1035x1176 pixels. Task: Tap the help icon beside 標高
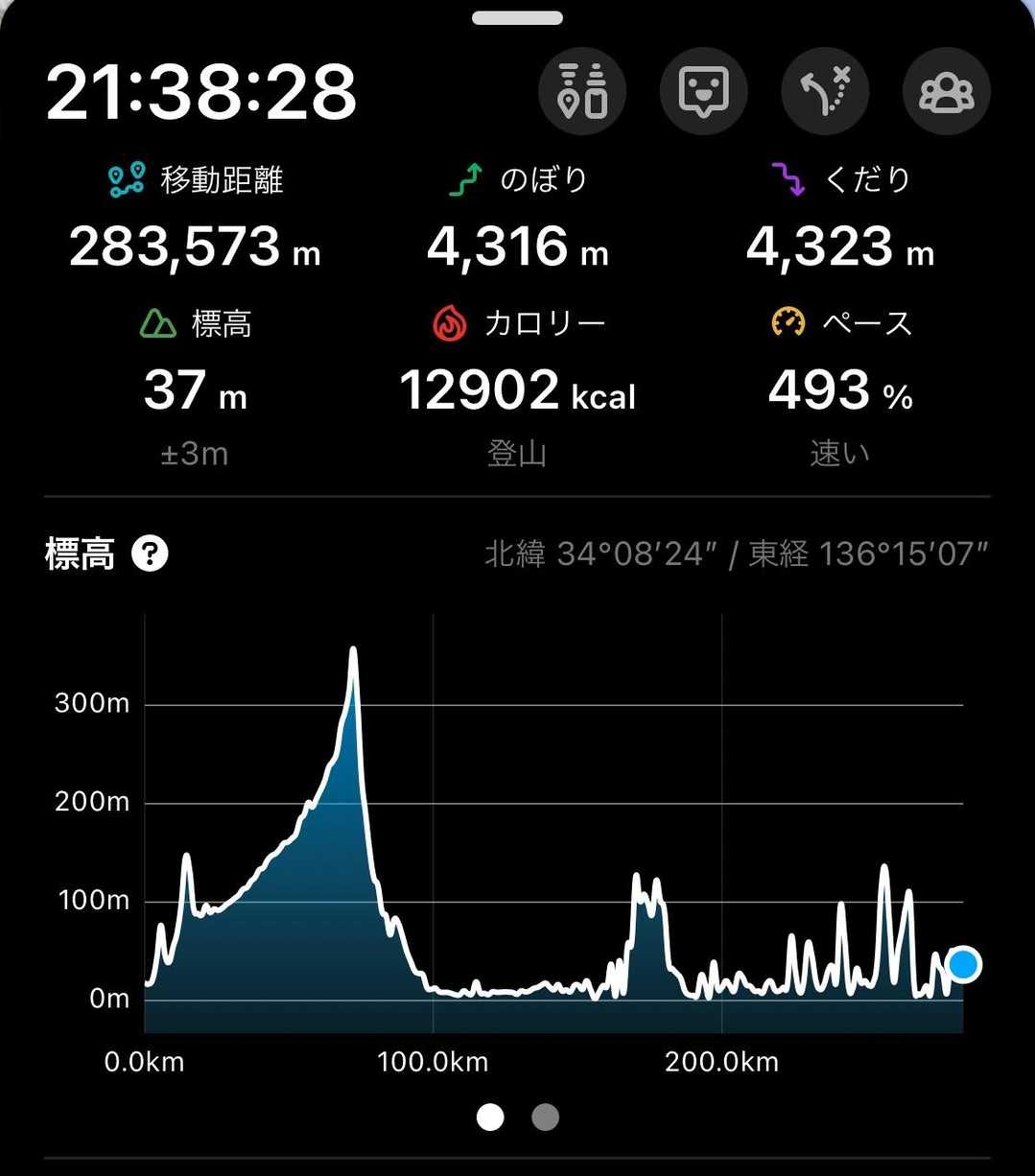[x=150, y=554]
